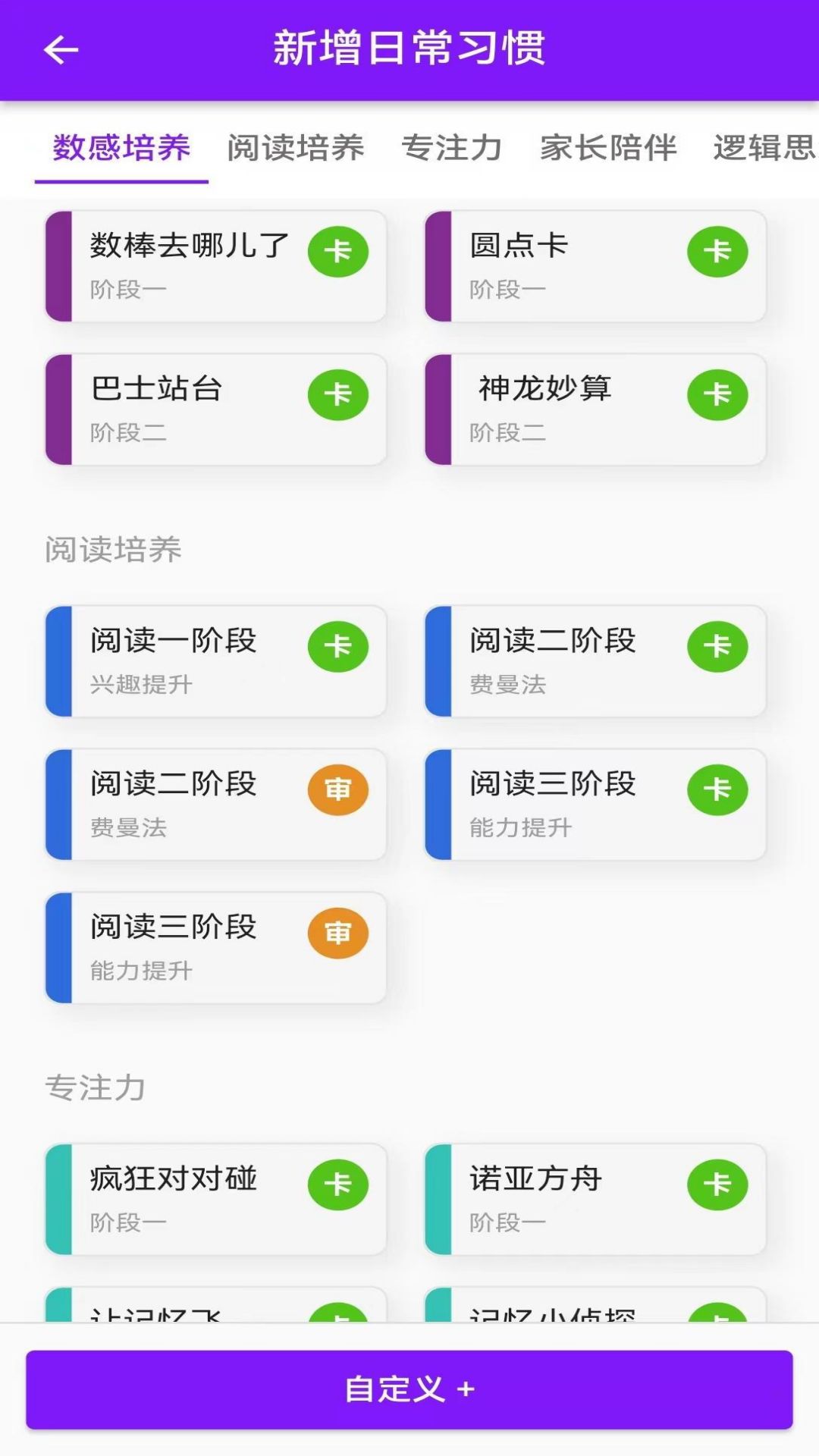Tap the 卡 icon on 数棒去哪儿了

[339, 253]
